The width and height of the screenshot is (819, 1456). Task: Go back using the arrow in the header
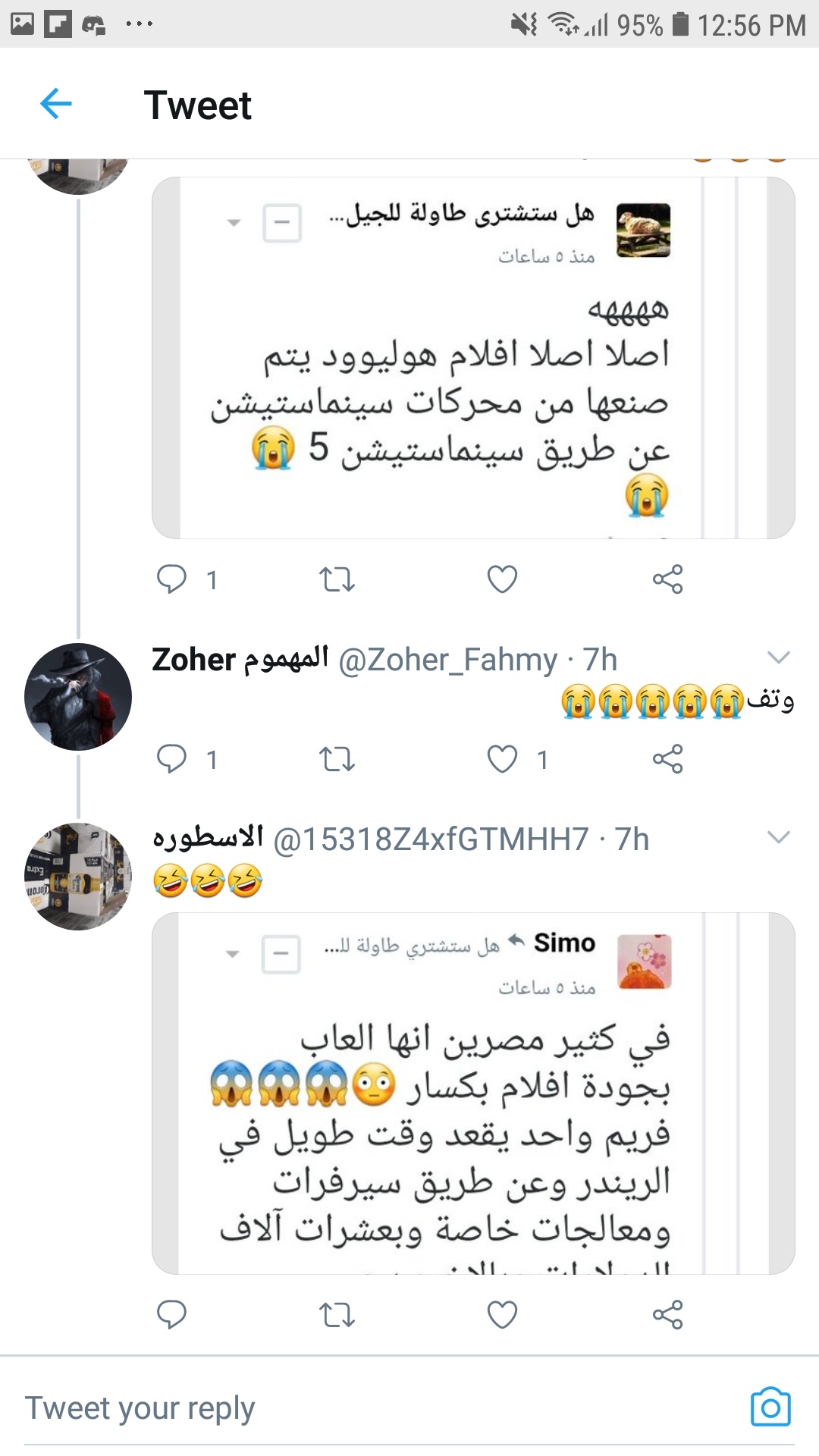[55, 104]
